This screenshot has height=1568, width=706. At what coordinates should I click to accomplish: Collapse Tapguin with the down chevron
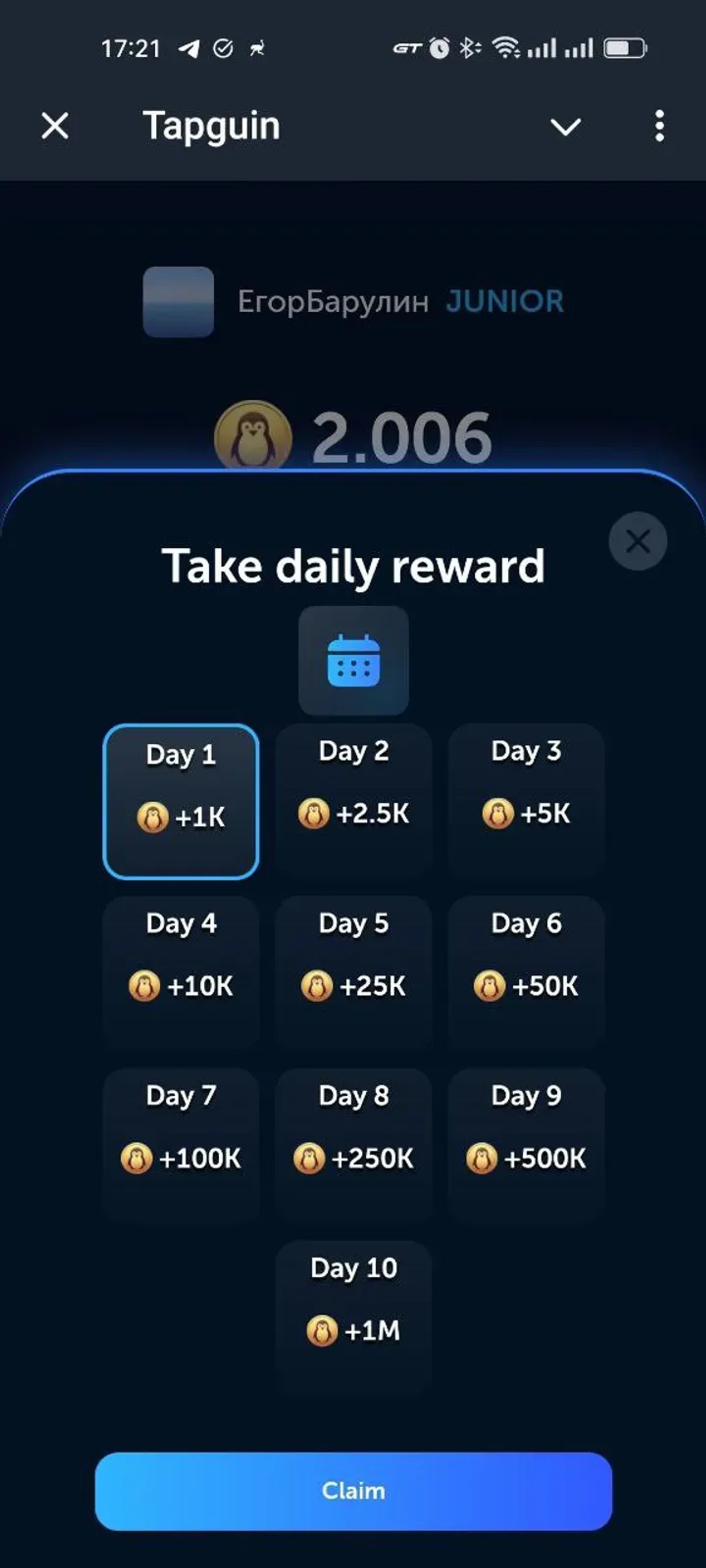(565, 127)
